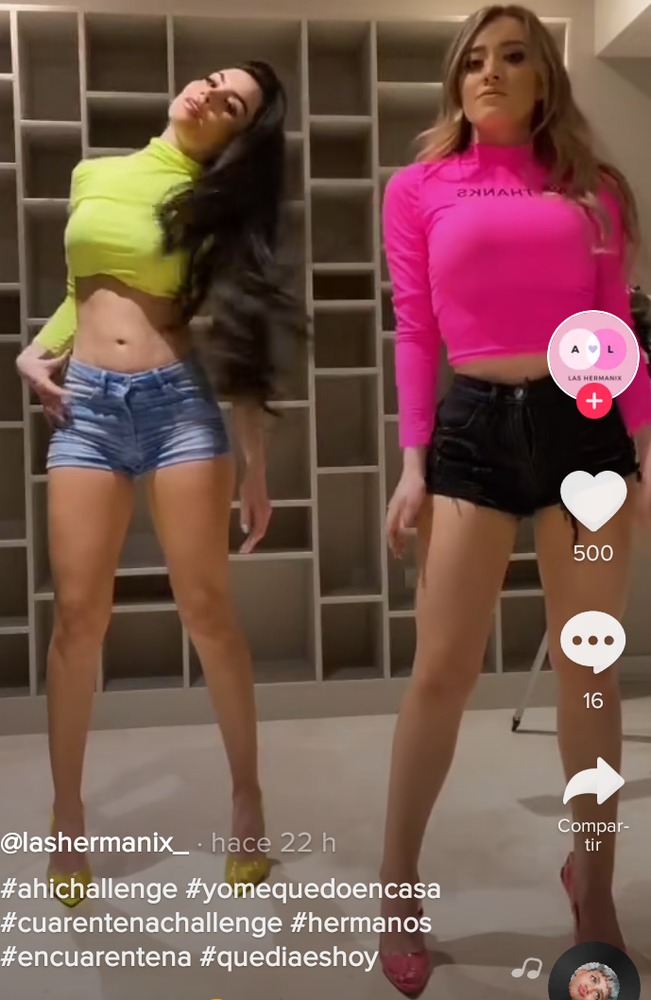
Task: Open the #encuarentena hashtag
Action: [96, 956]
